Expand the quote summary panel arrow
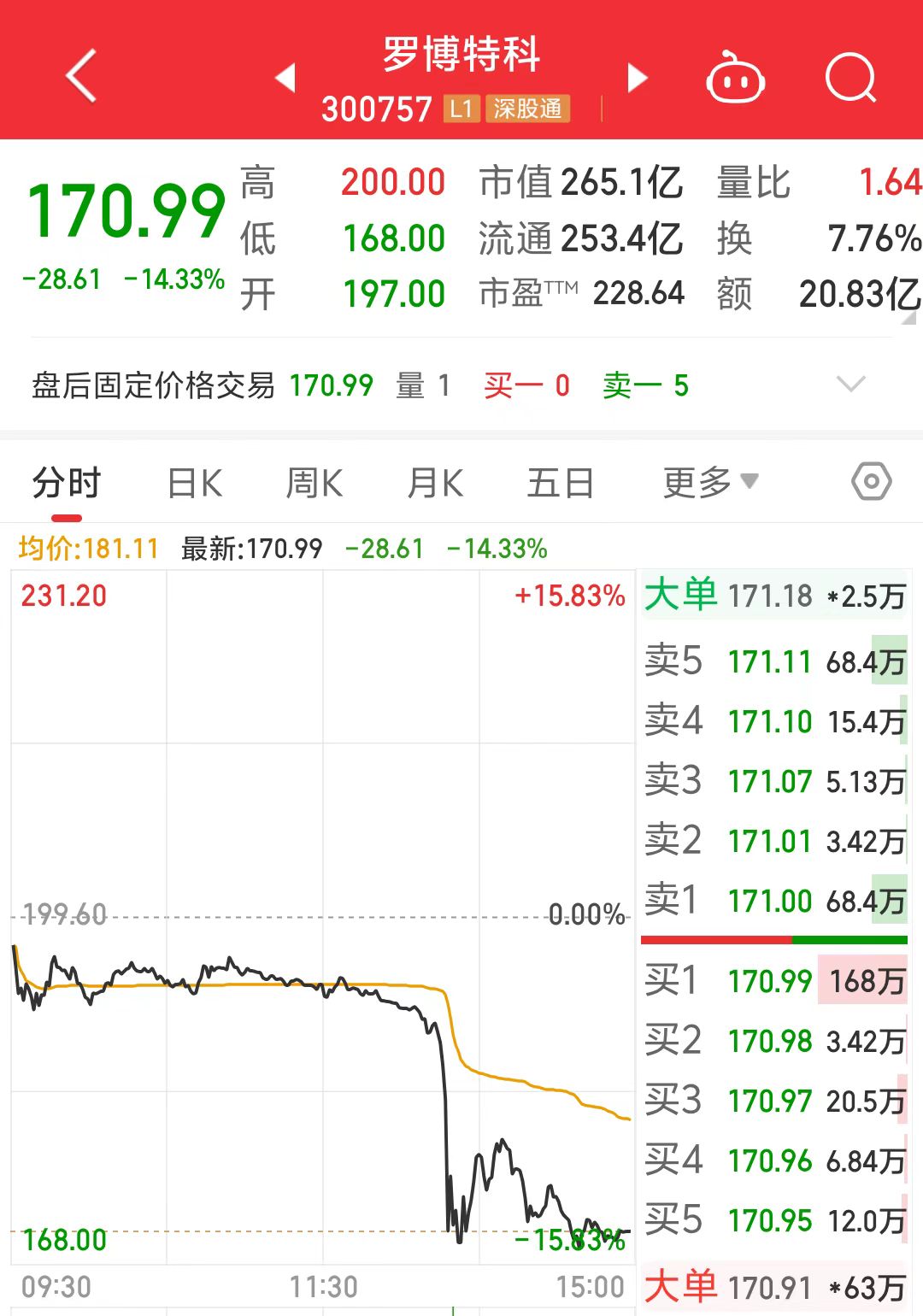Viewport: 923px width, 1316px height. point(908,316)
